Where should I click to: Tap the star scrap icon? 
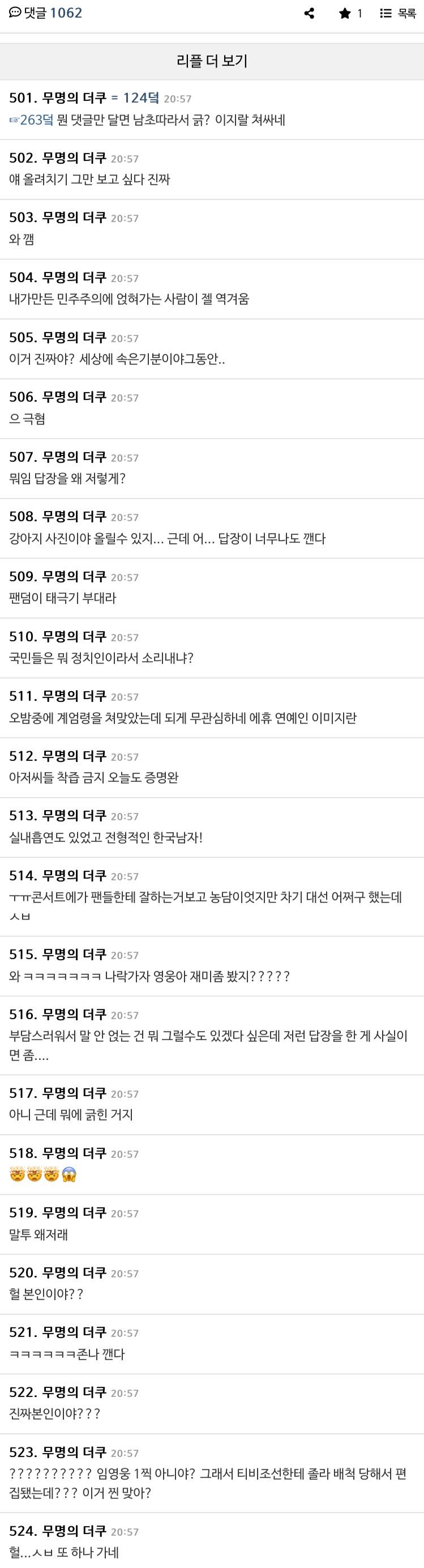click(x=345, y=14)
